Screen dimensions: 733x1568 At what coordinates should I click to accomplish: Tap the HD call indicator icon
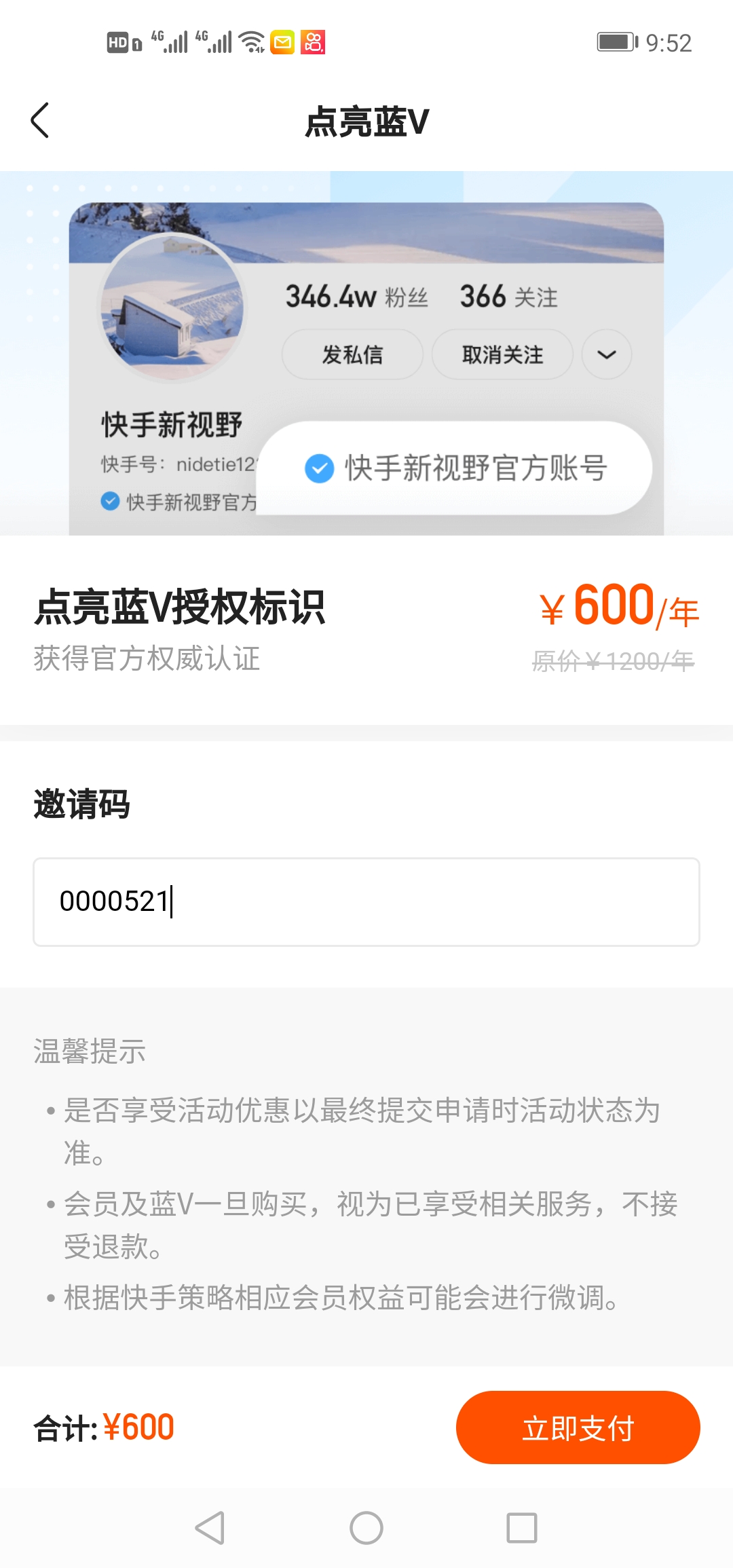(117, 42)
